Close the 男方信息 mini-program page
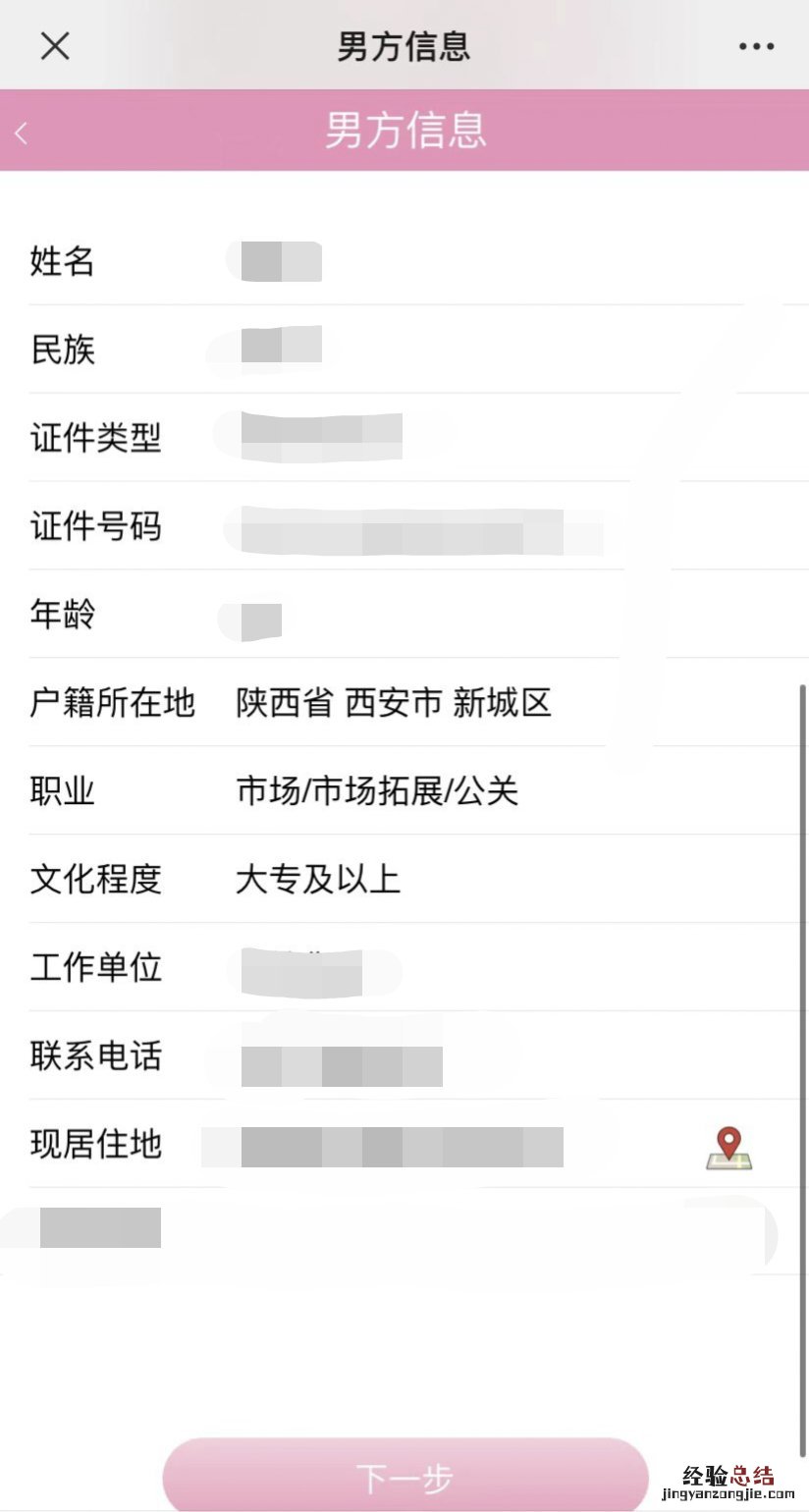Image resolution: width=809 pixels, height=1512 pixels. click(x=55, y=46)
